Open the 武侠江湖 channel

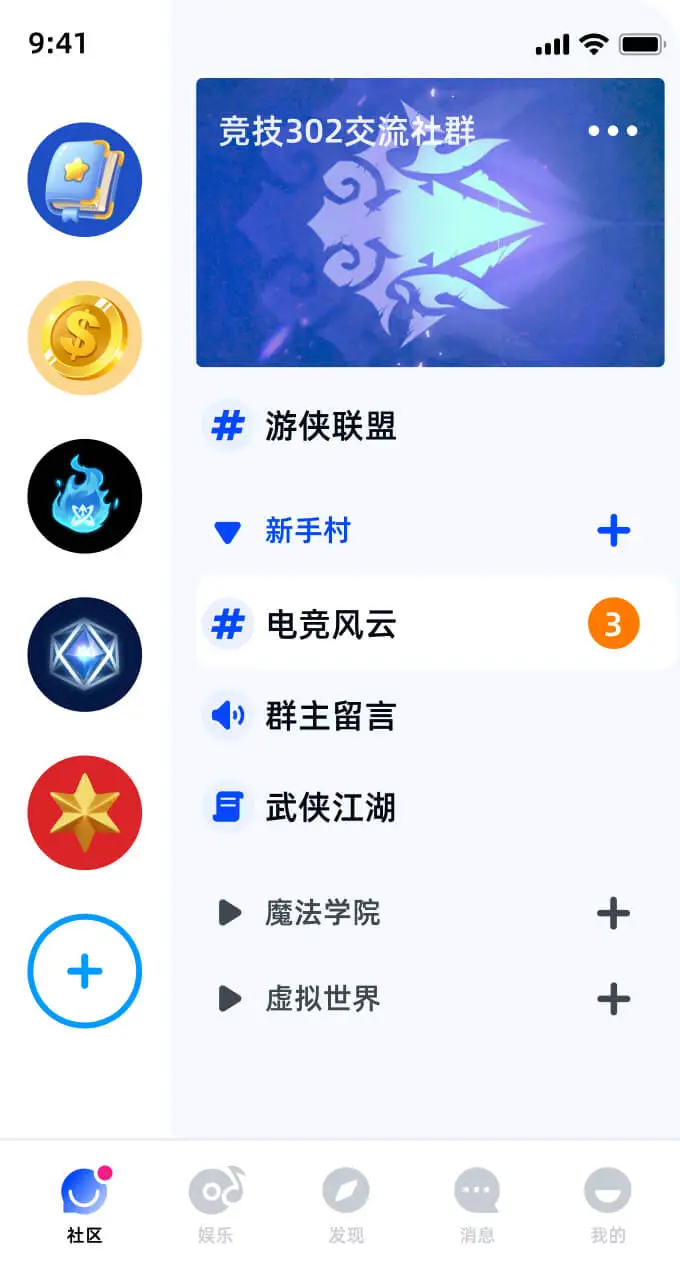(330, 807)
